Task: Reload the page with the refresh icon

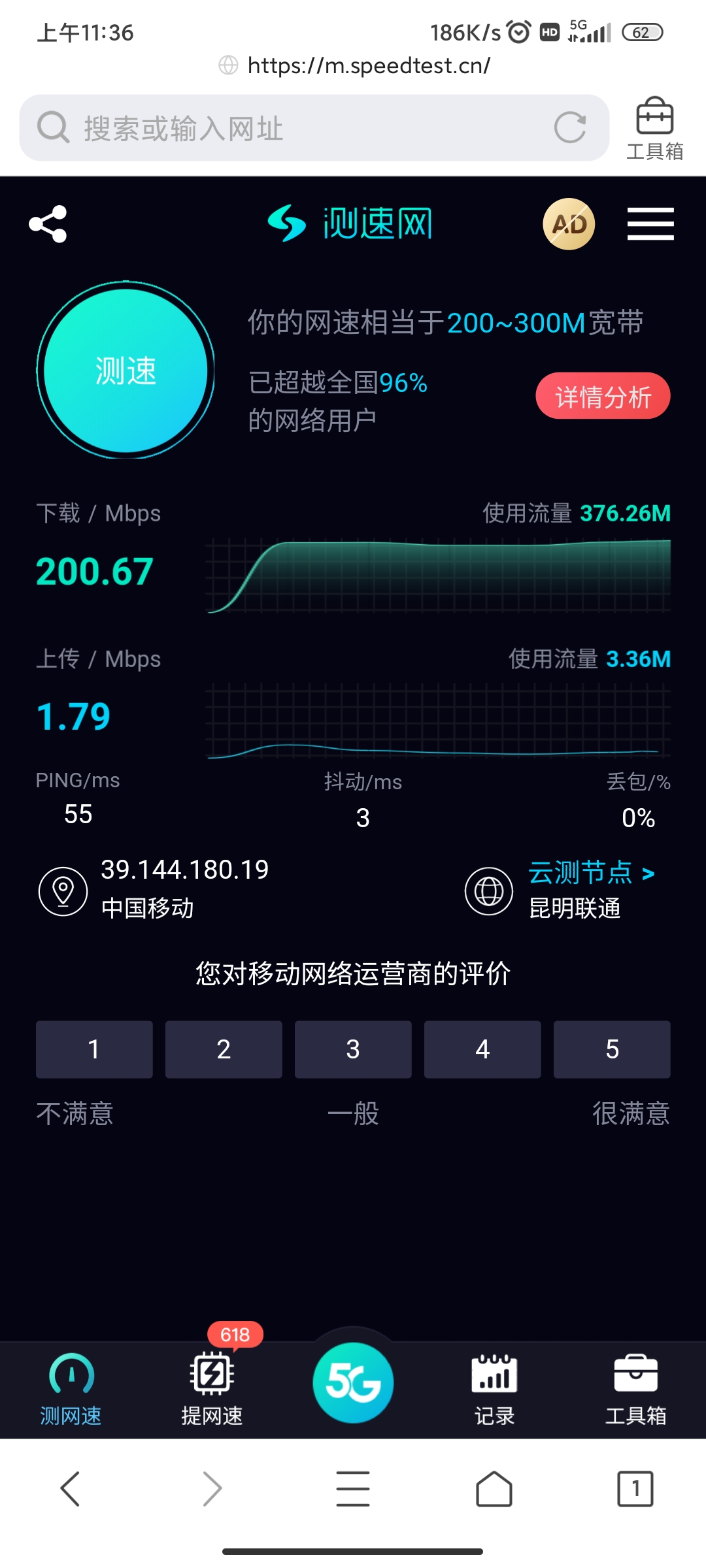Action: click(x=570, y=127)
